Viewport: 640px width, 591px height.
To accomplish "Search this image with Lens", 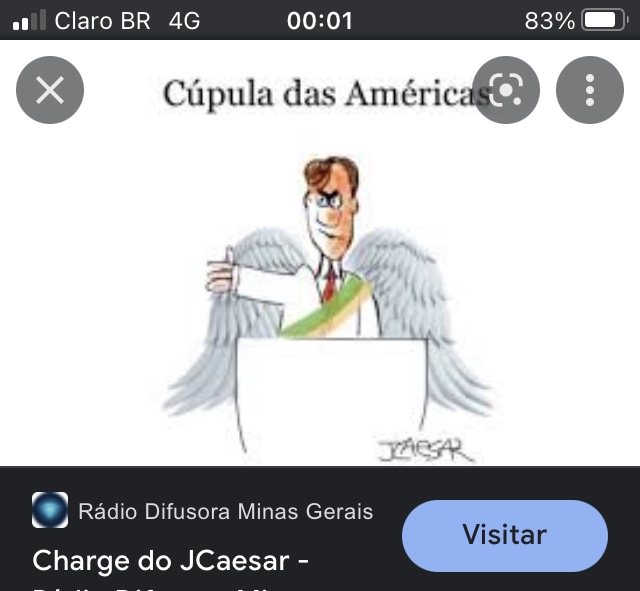I will click(506, 91).
